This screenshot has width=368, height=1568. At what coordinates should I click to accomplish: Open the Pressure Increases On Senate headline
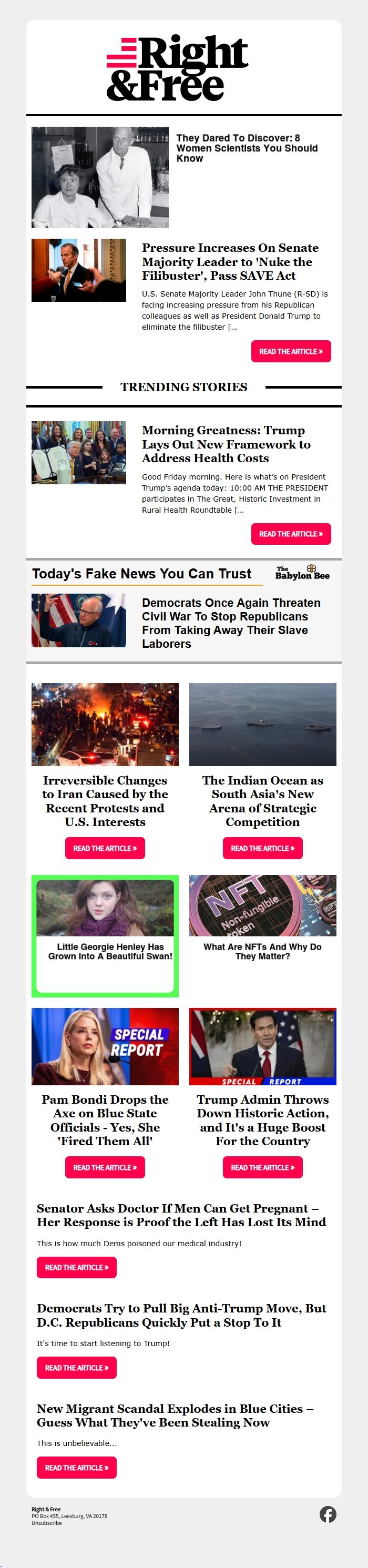(230, 261)
